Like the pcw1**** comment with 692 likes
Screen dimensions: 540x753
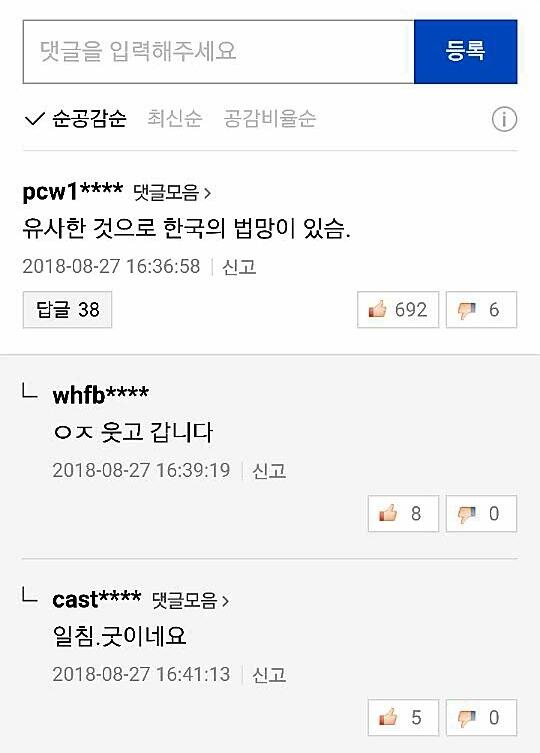(398, 310)
